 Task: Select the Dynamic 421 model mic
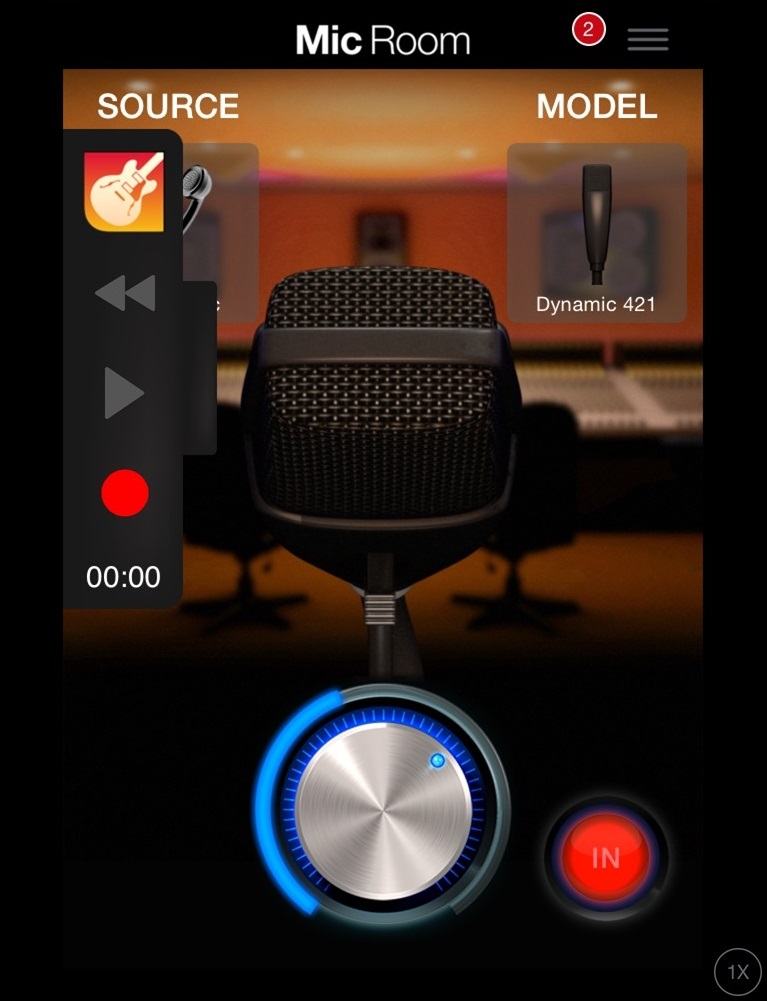596,233
